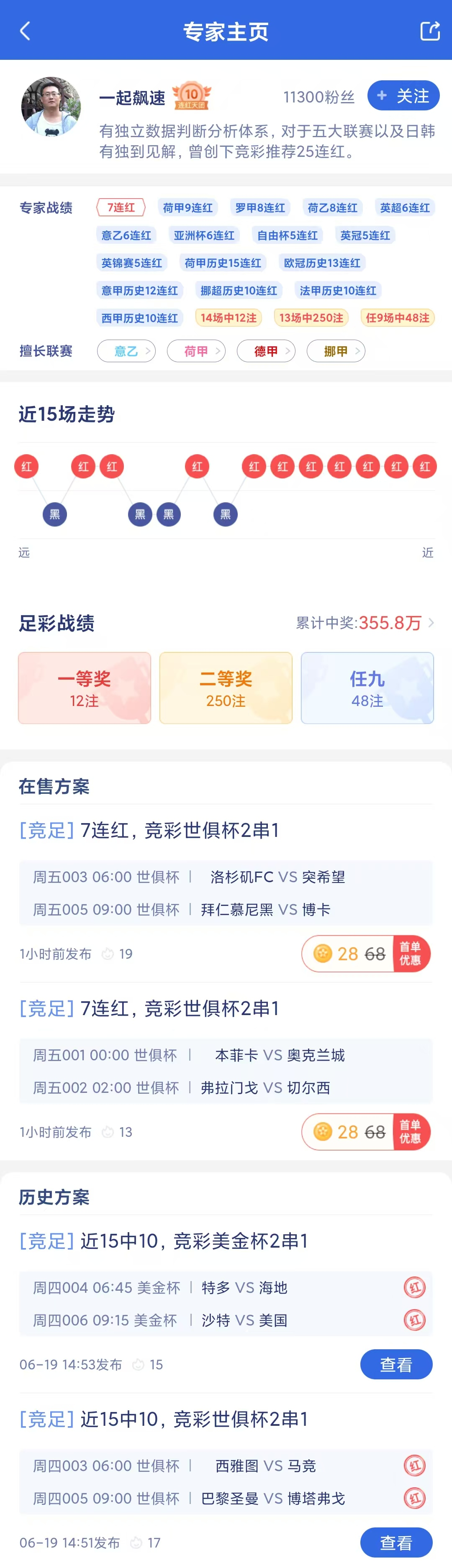Open the 一等奖 12注 card
The height and width of the screenshot is (1568, 452).
pyautogui.click(x=85, y=688)
